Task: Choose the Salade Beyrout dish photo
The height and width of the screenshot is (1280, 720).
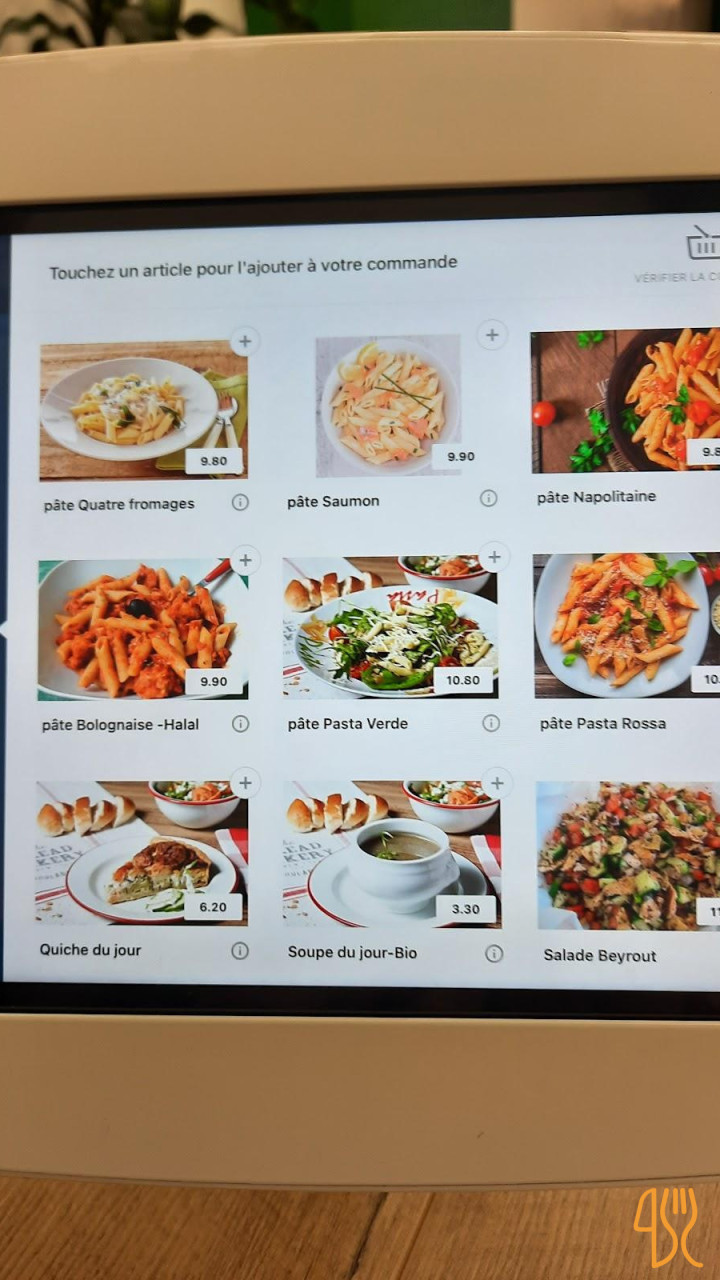Action: click(x=628, y=855)
